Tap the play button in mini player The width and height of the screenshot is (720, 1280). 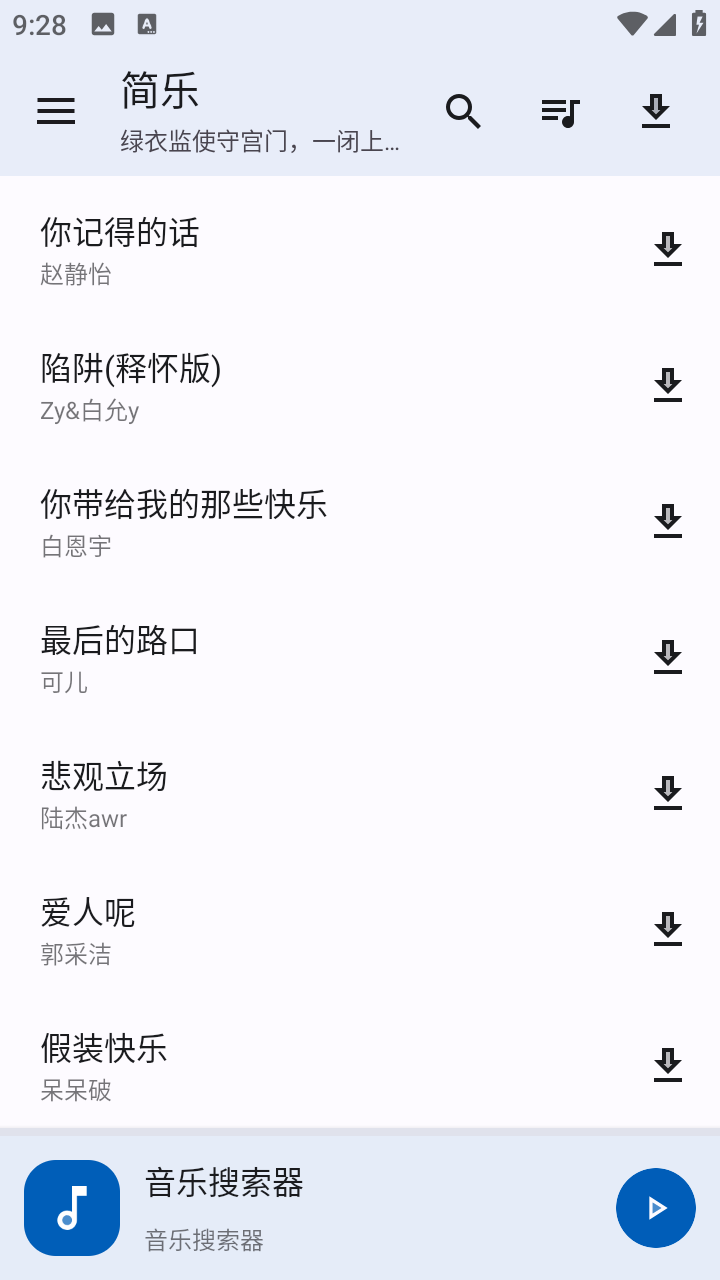pos(656,1208)
